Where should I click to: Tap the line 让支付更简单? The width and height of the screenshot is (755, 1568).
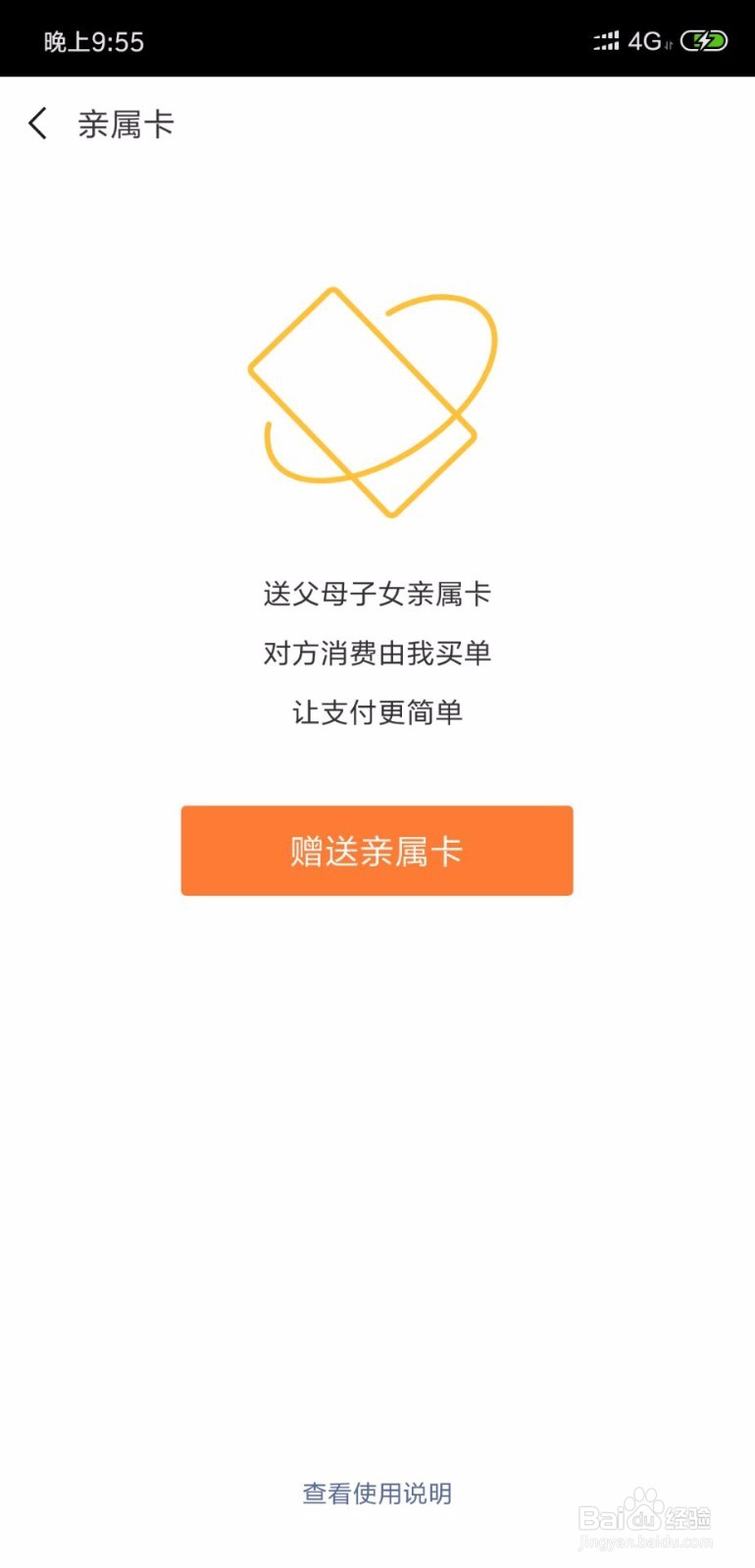376,712
